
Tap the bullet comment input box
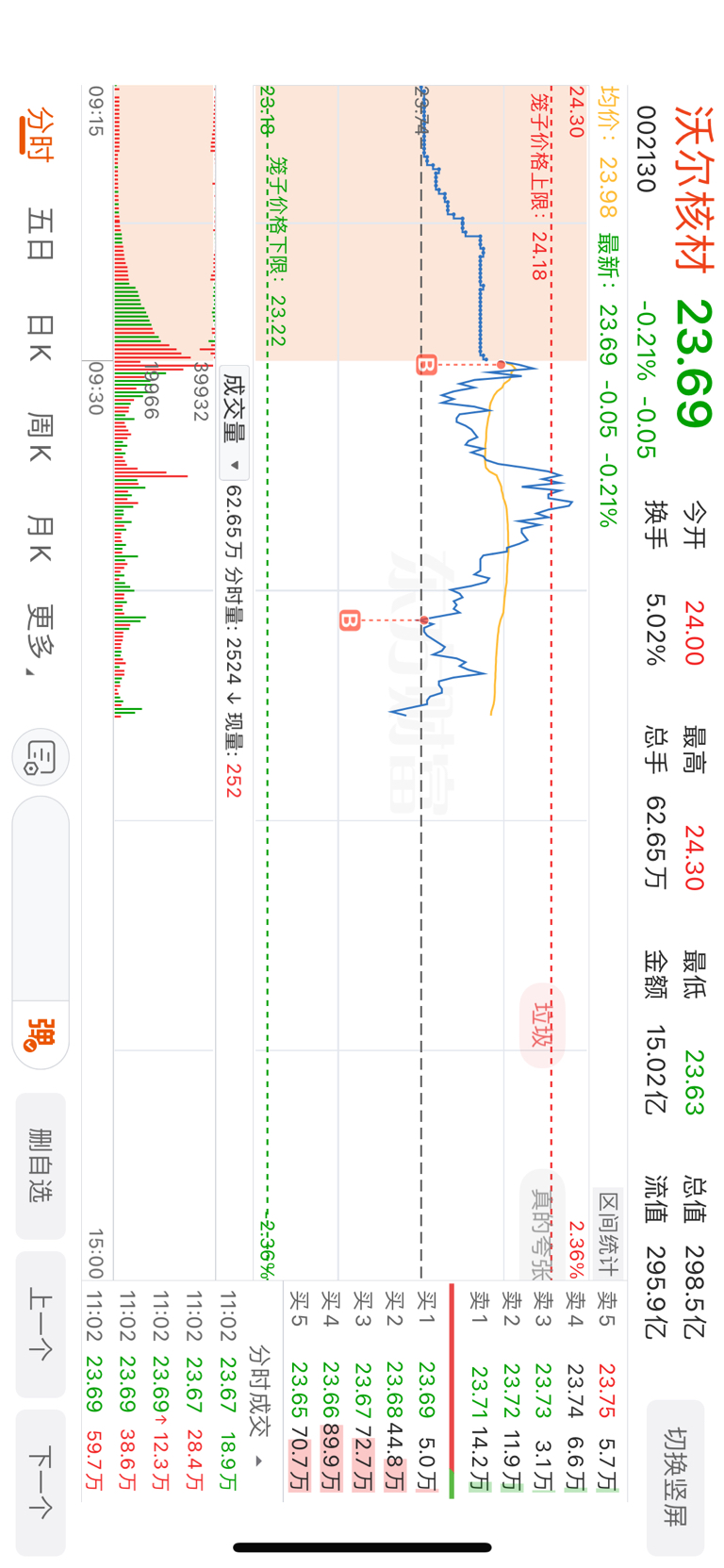click(x=41, y=899)
